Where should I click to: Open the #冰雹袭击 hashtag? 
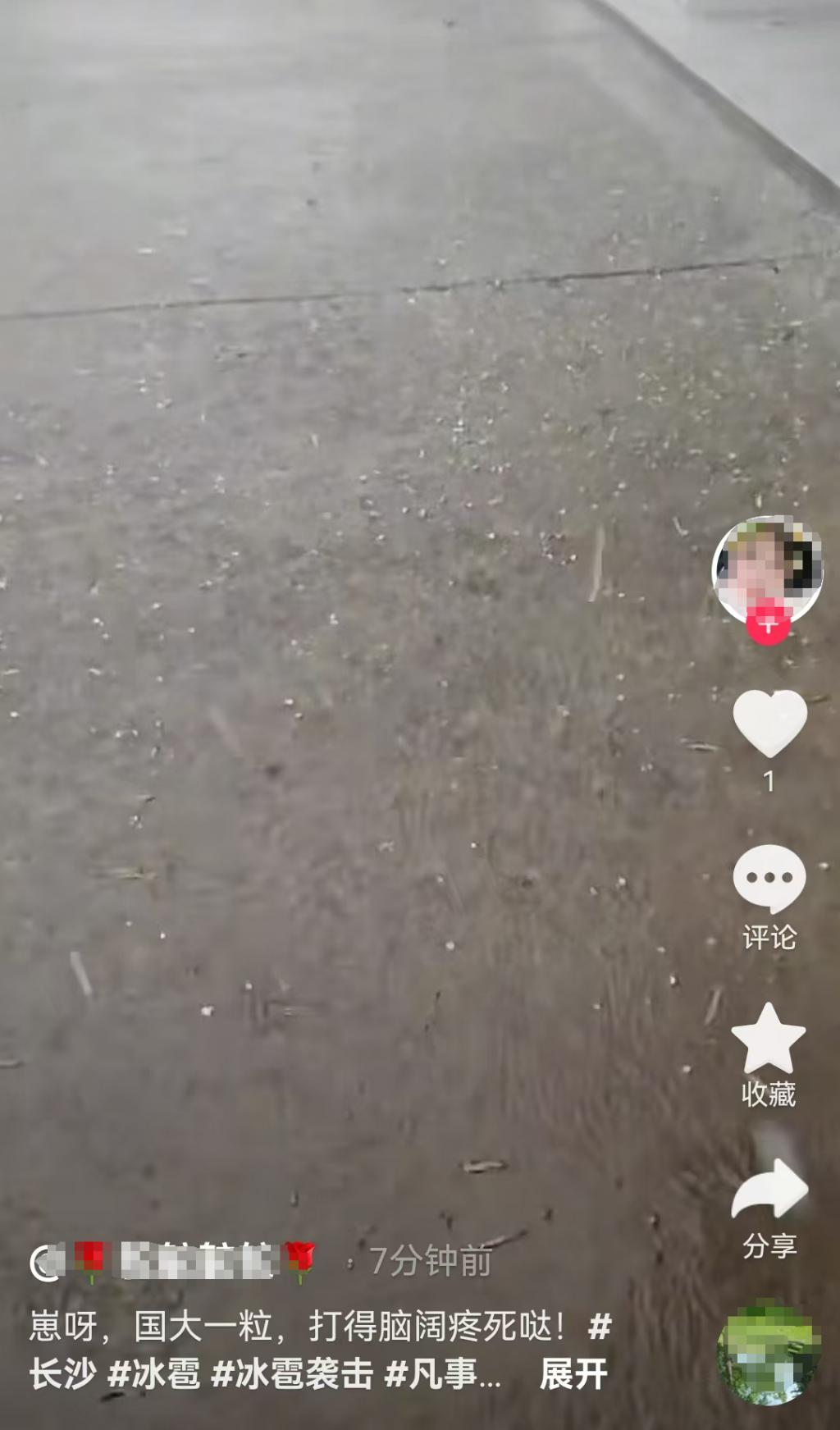pos(293,1373)
